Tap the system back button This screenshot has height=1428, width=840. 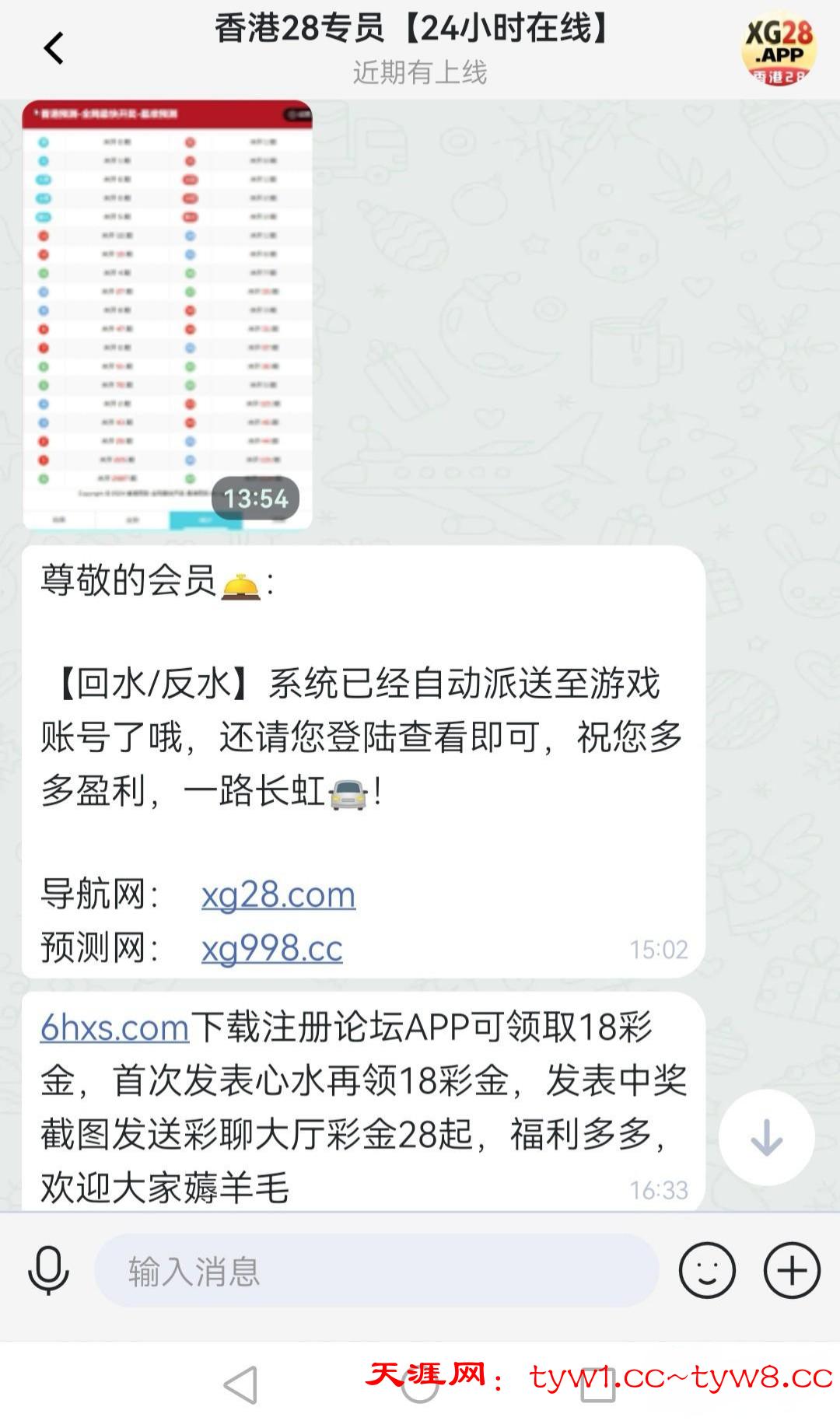pyautogui.click(x=240, y=1385)
